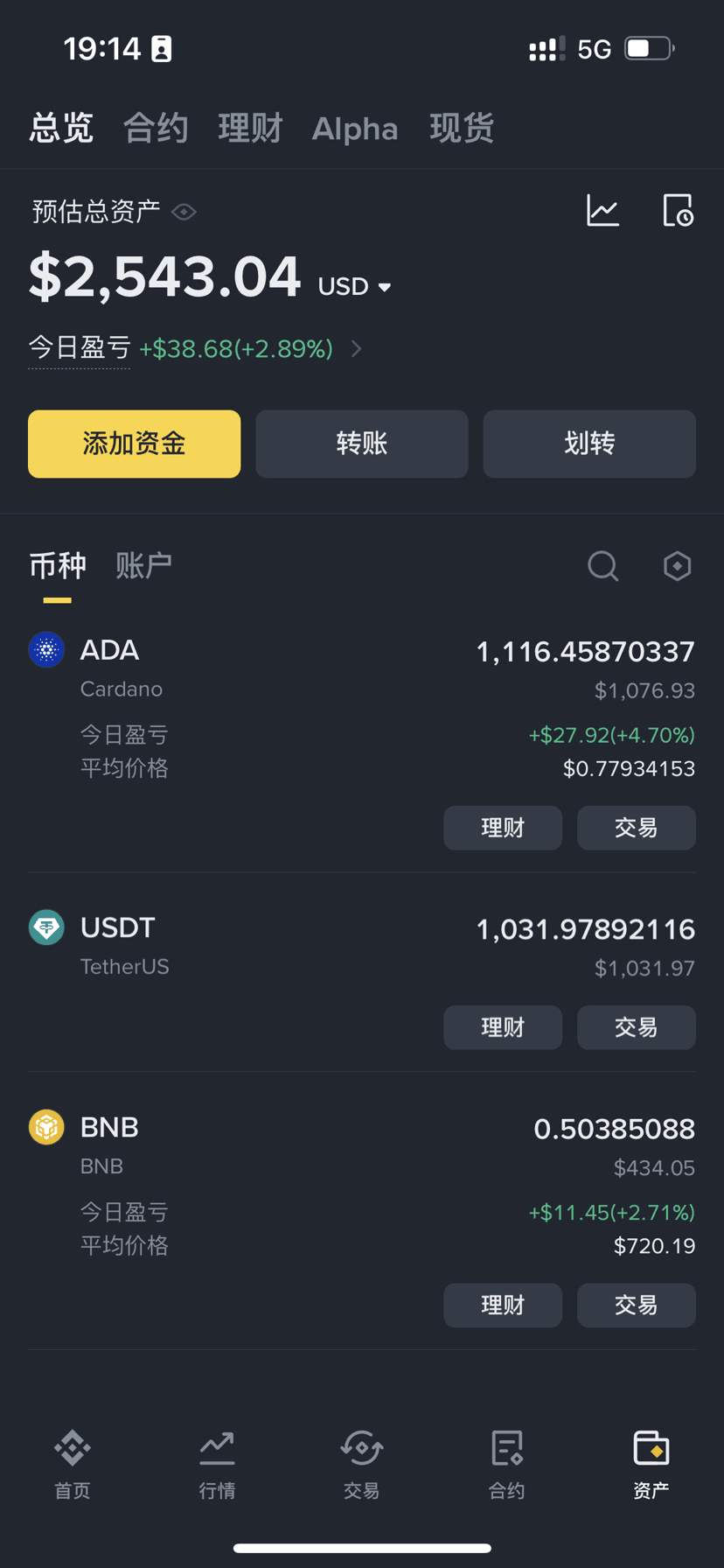Search the coin list
The height and width of the screenshot is (1568, 724).
click(602, 566)
